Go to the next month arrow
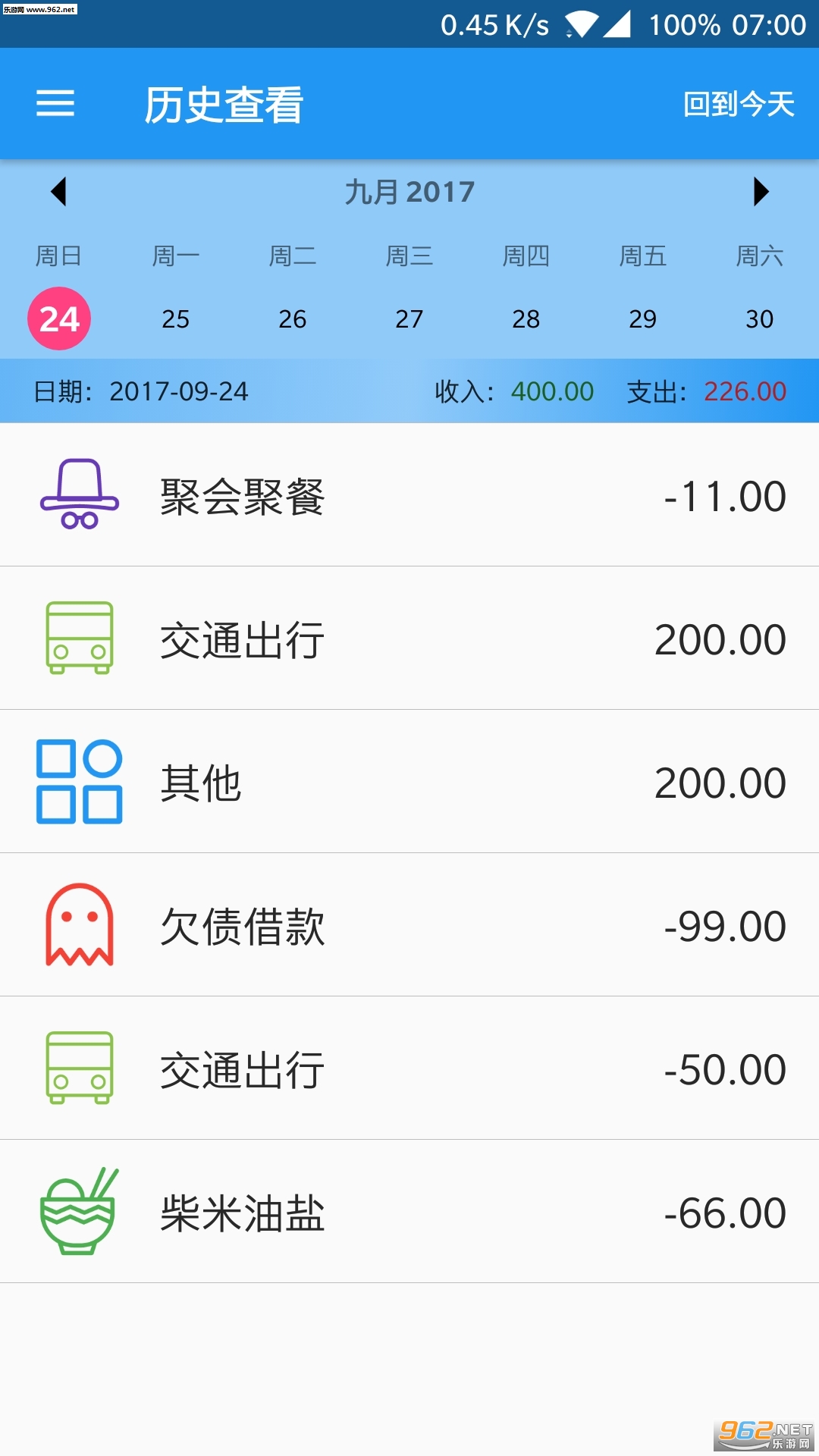 (x=761, y=192)
